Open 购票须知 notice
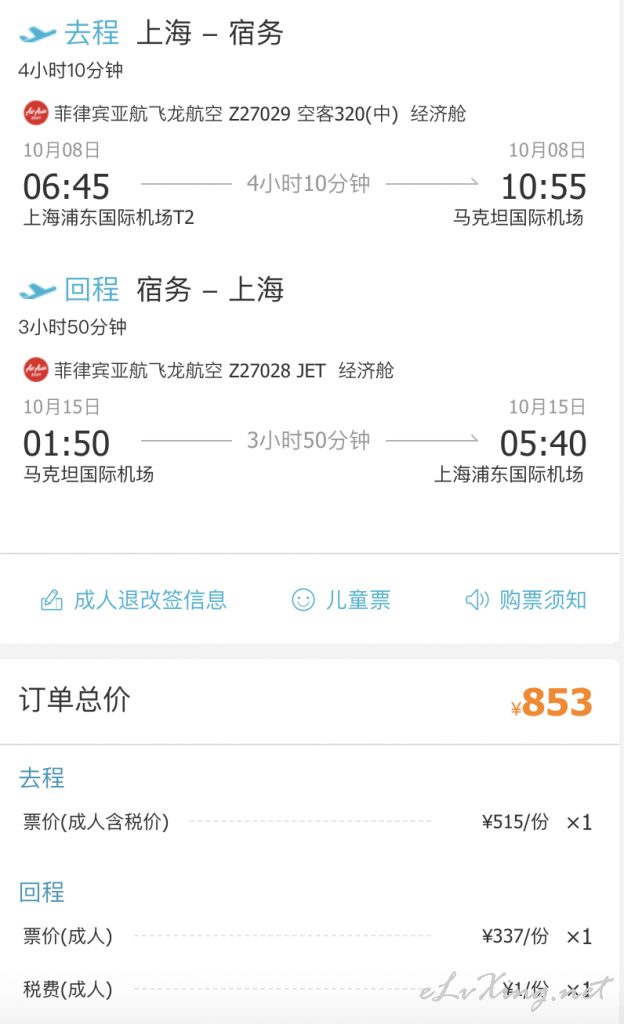 click(x=525, y=600)
